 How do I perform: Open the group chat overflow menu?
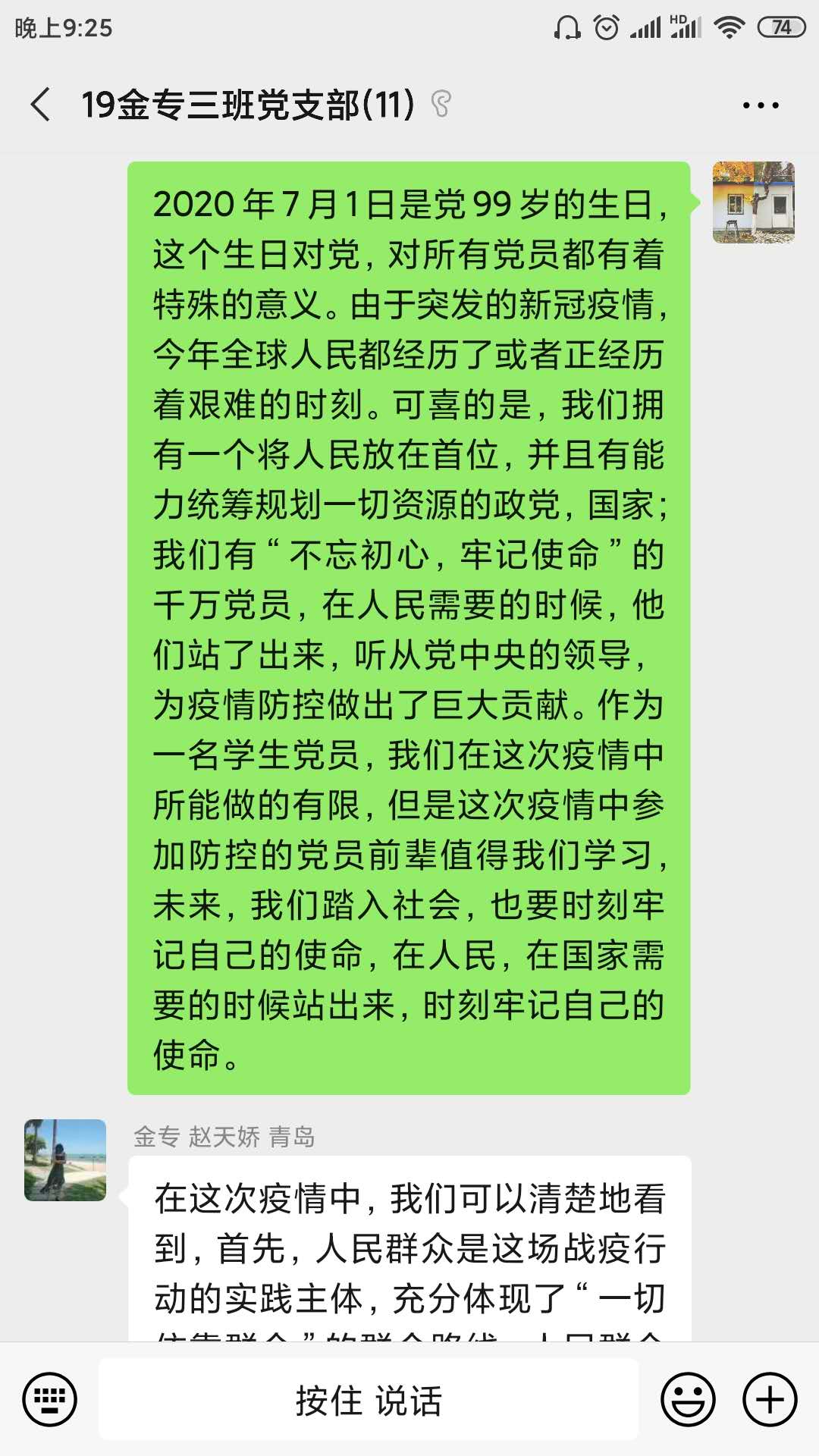pyautogui.click(x=761, y=105)
